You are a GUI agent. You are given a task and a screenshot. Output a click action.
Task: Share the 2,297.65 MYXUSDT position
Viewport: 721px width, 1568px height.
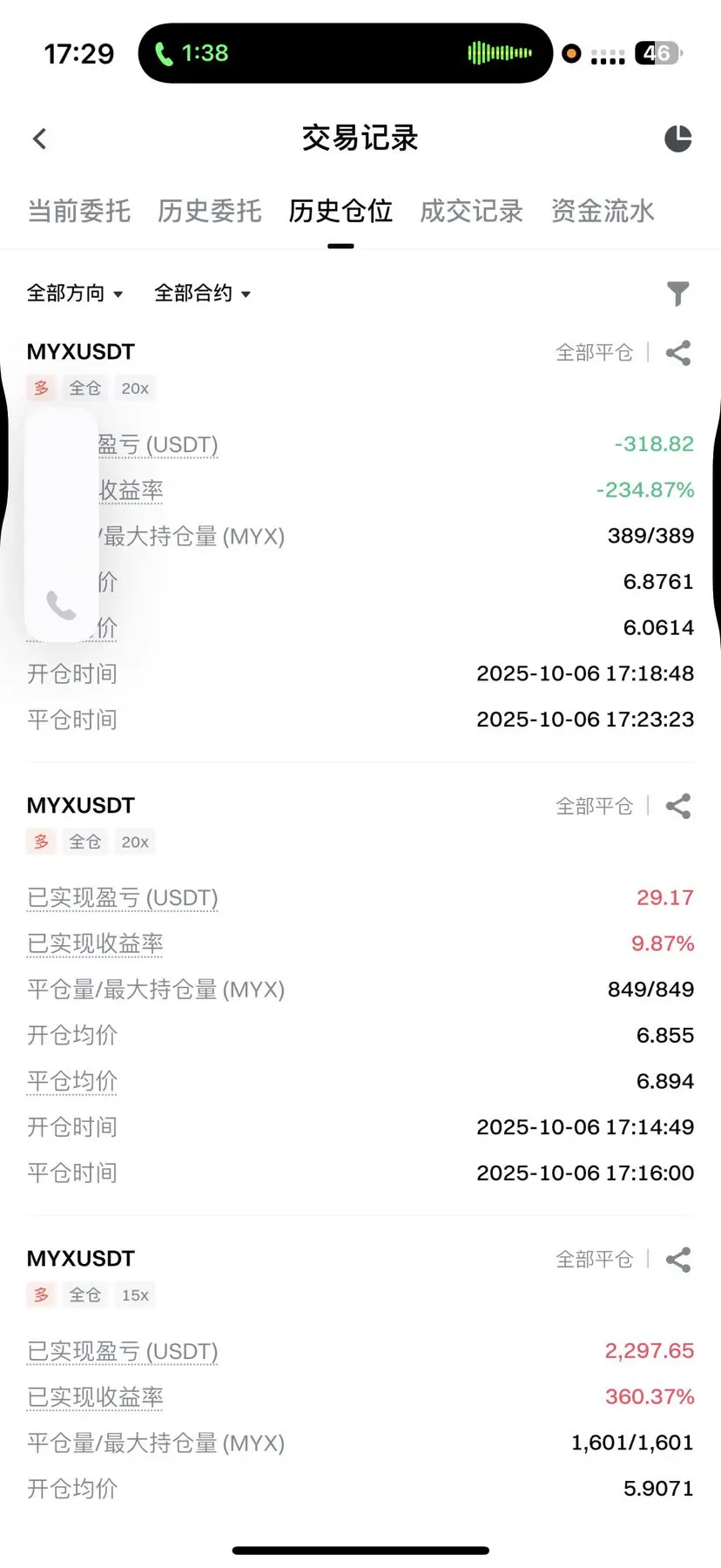click(x=677, y=1260)
